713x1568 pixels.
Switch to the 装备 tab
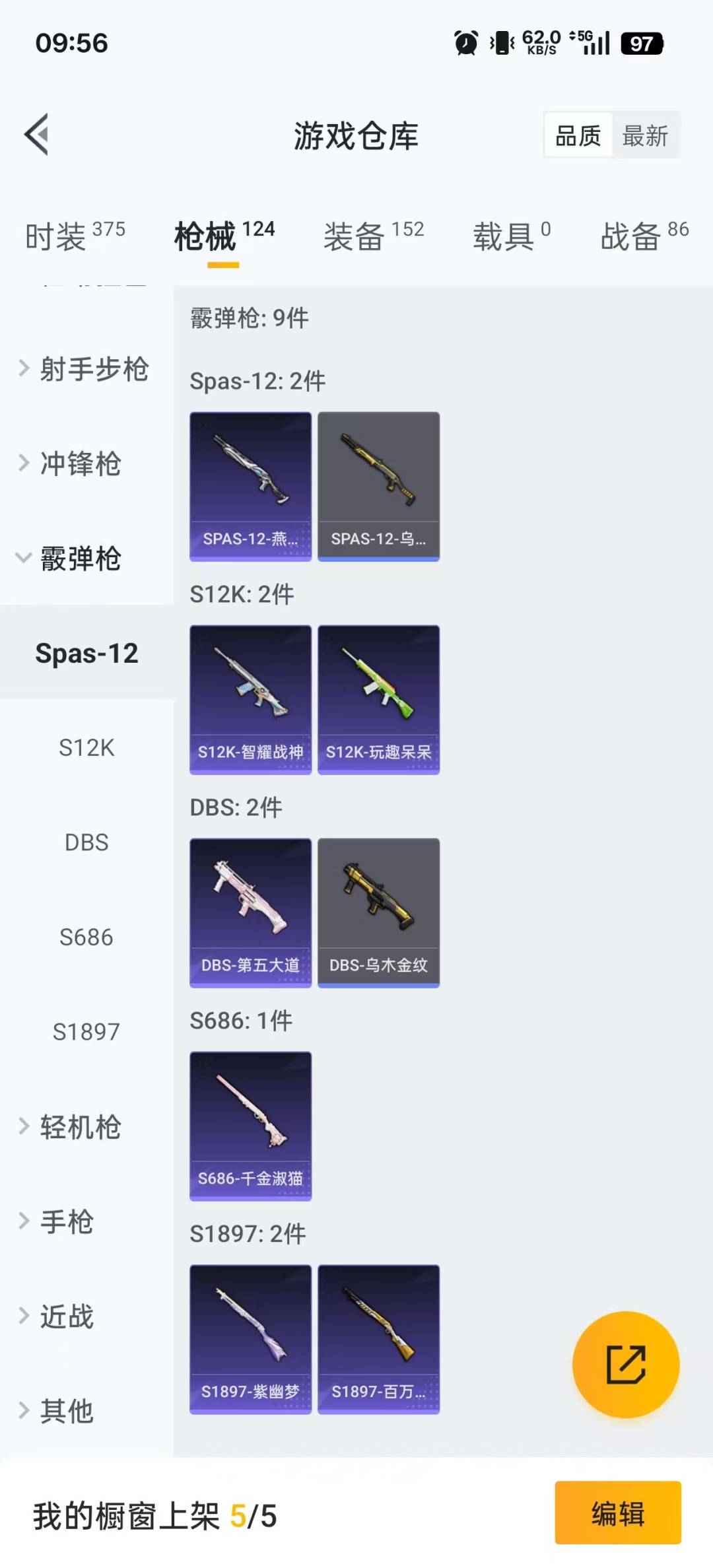click(373, 236)
